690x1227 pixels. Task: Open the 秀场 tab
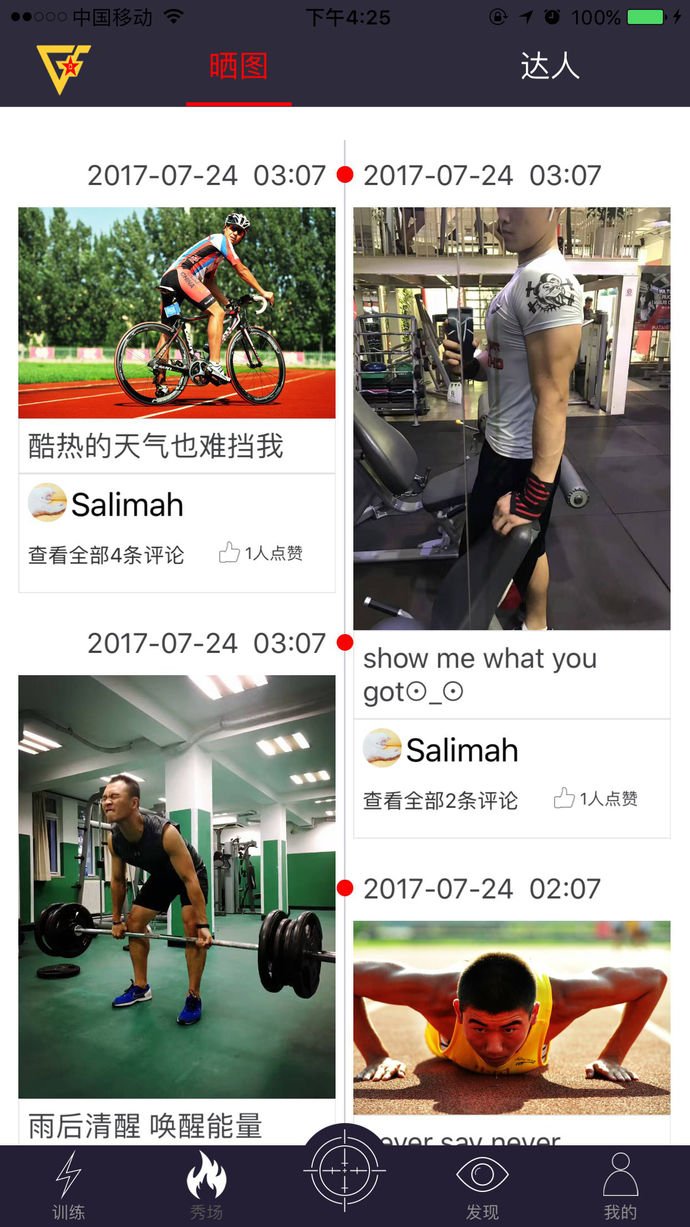click(206, 1187)
